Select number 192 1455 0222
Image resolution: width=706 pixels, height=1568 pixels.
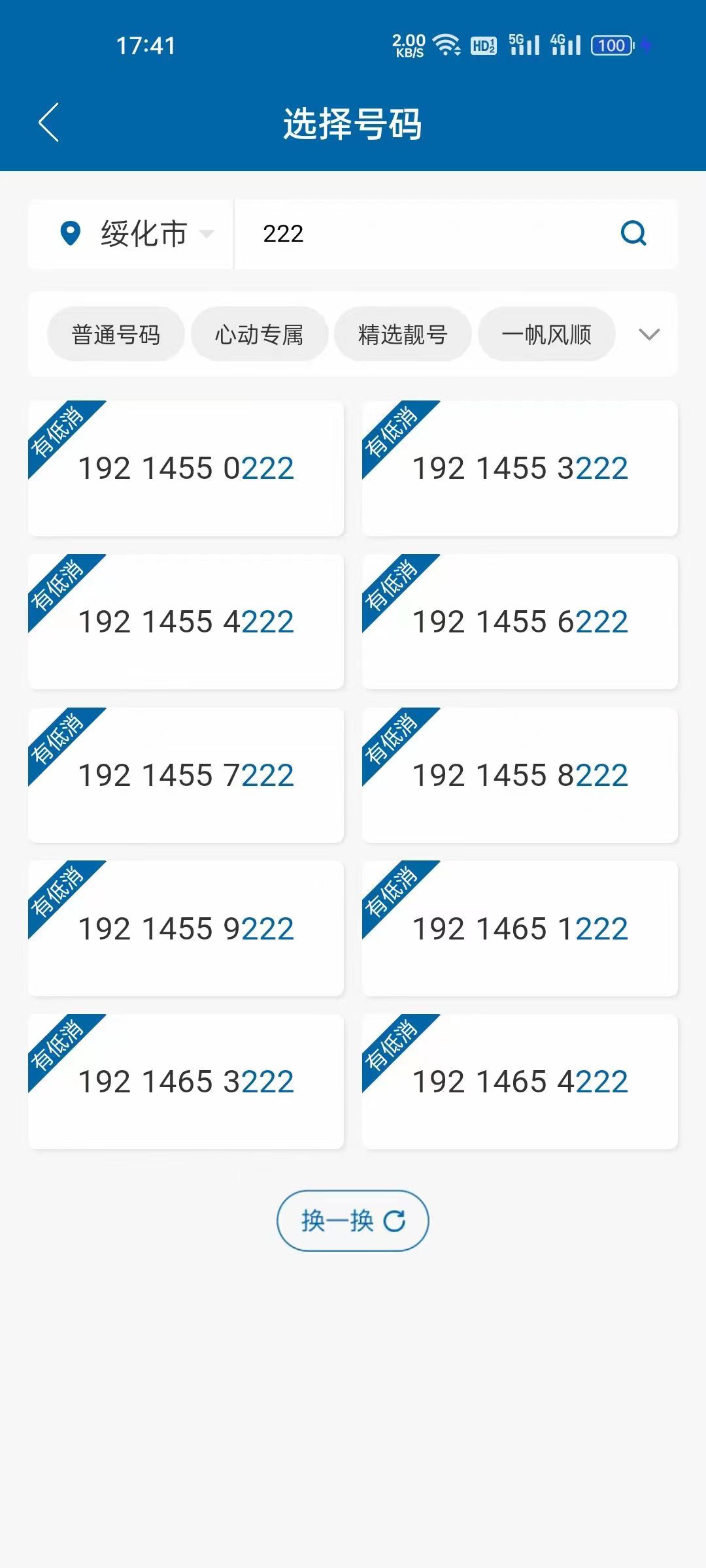pos(186,468)
